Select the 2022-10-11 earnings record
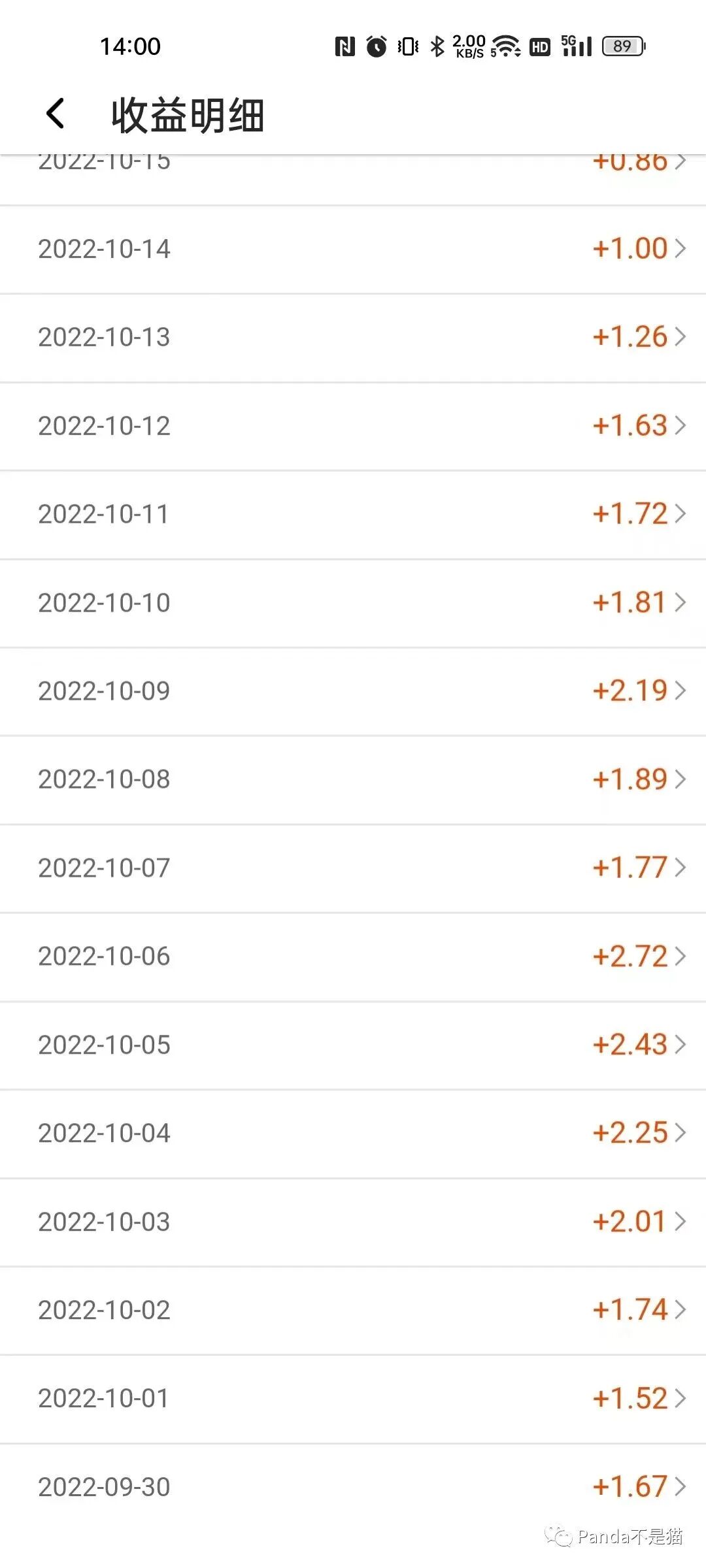This screenshot has width=706, height=1568. click(x=353, y=514)
